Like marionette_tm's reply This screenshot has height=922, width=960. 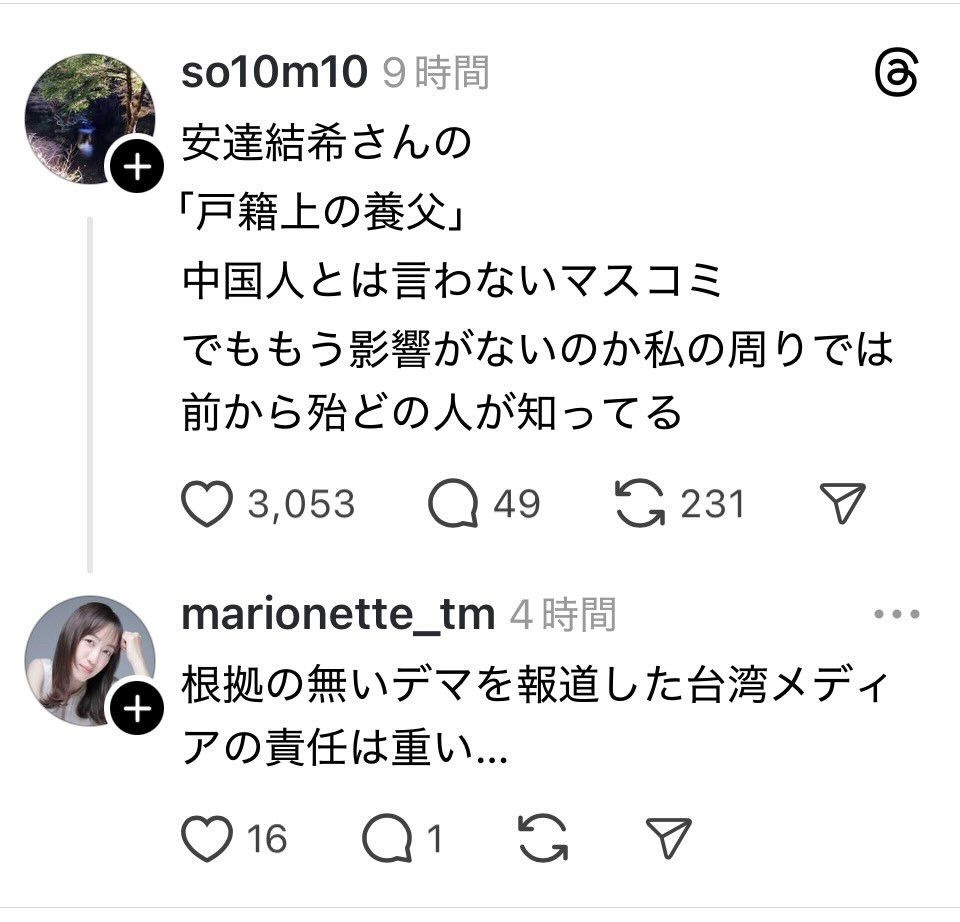click(x=207, y=838)
